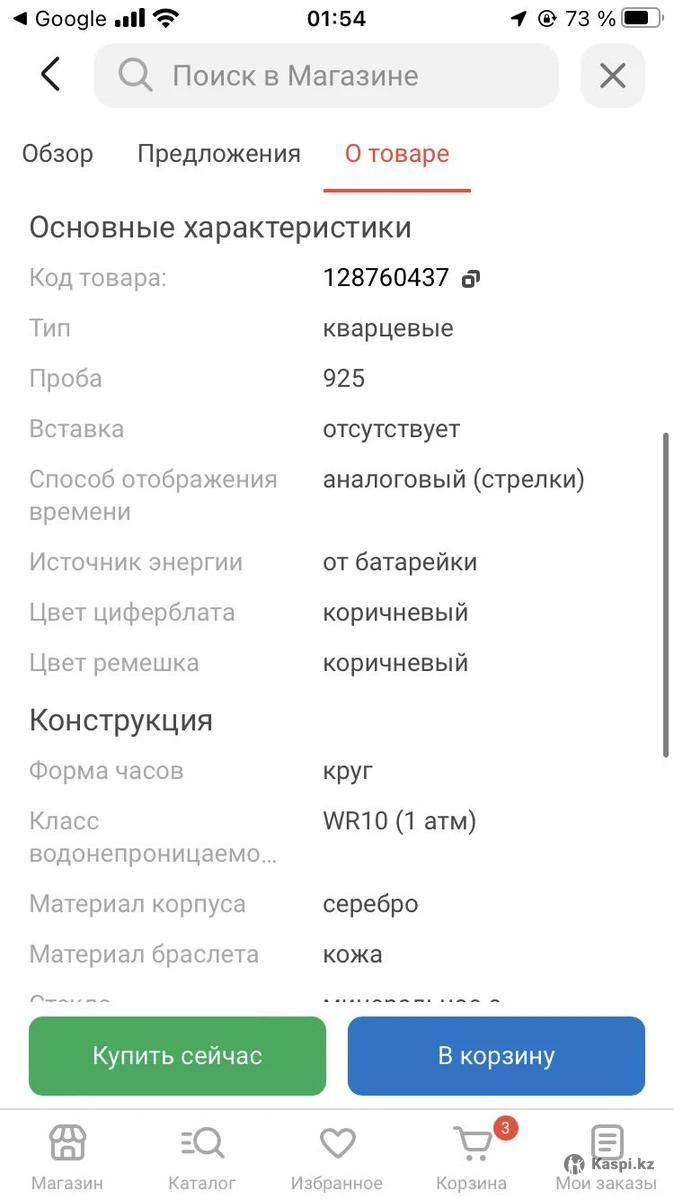Switch to the Обзор tab
This screenshot has width=674, height=1200.
(x=58, y=154)
